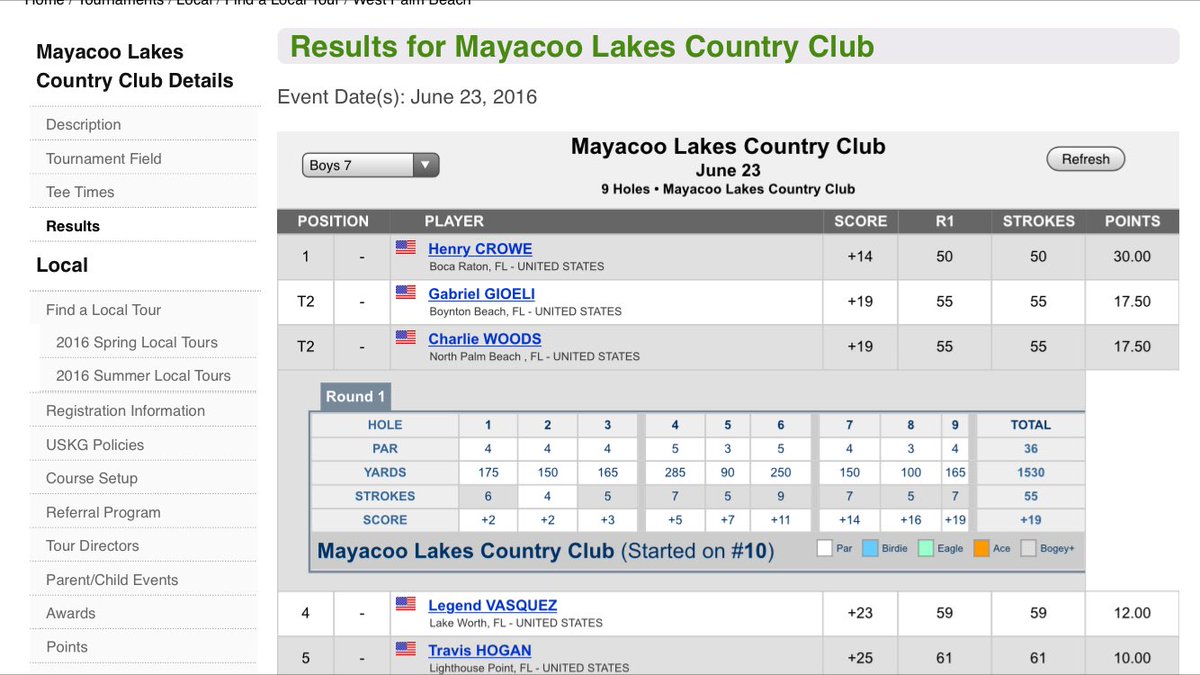Open Tournament Field in sidebar

pyautogui.click(x=103, y=158)
